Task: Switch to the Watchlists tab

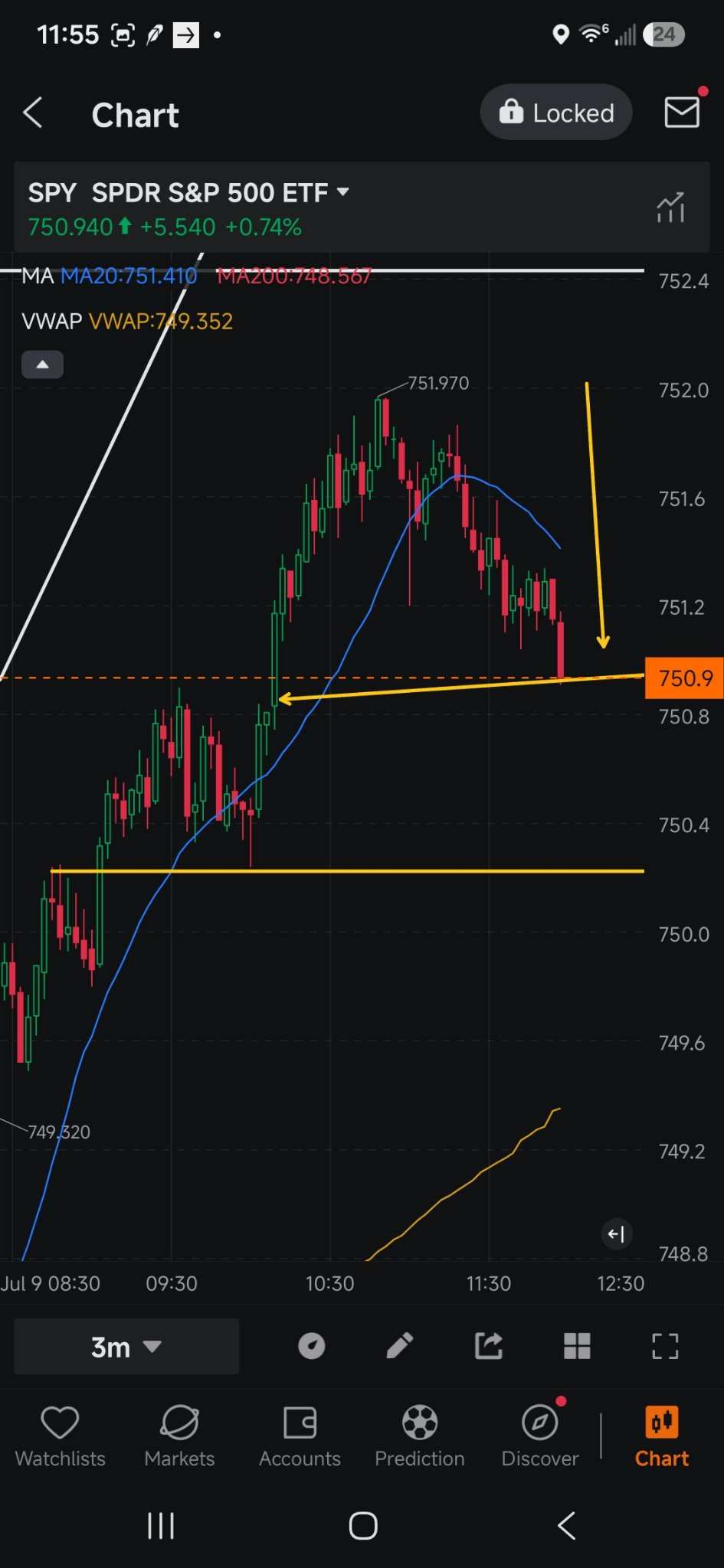Action: tap(60, 1437)
